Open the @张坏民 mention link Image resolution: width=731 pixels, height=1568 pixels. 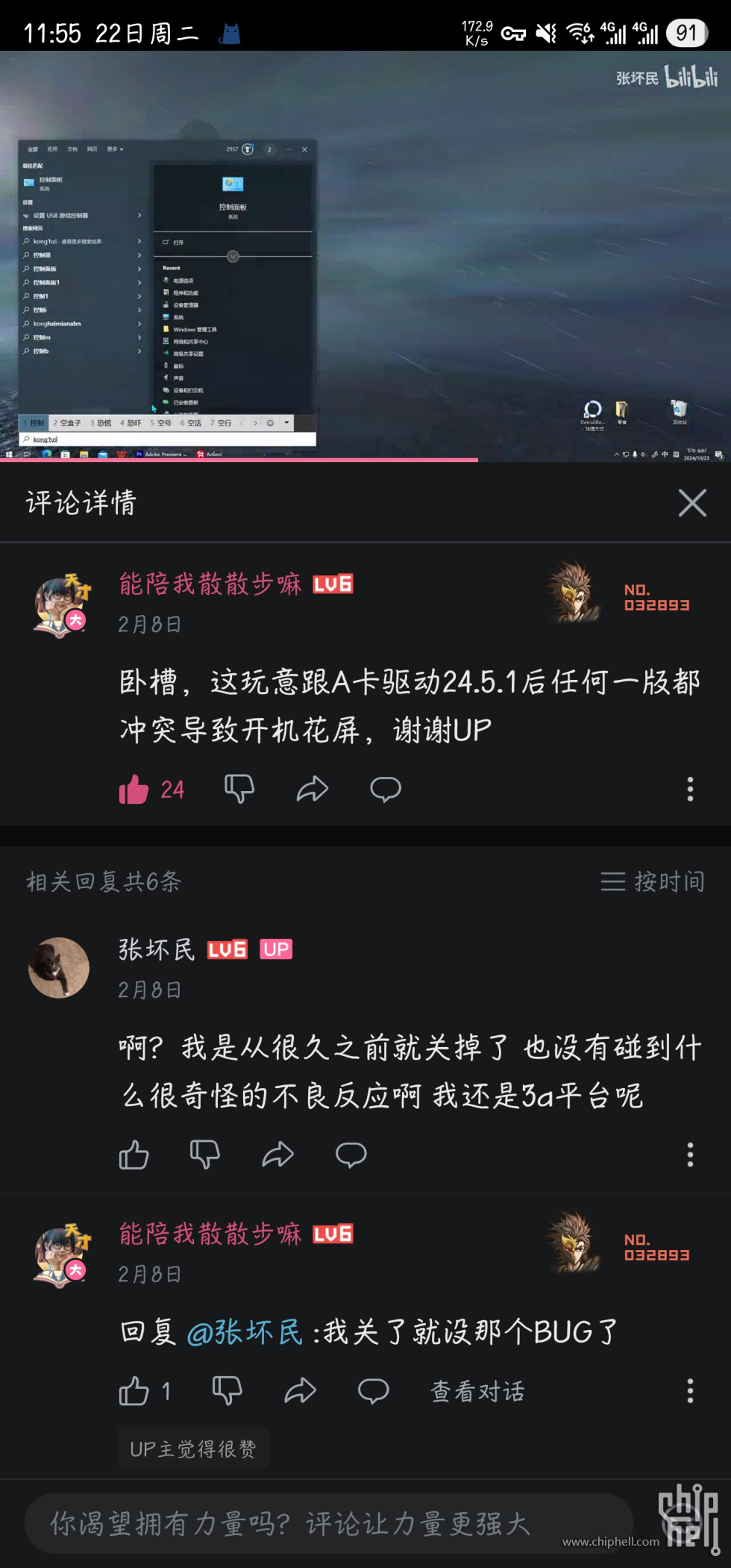point(245,1332)
